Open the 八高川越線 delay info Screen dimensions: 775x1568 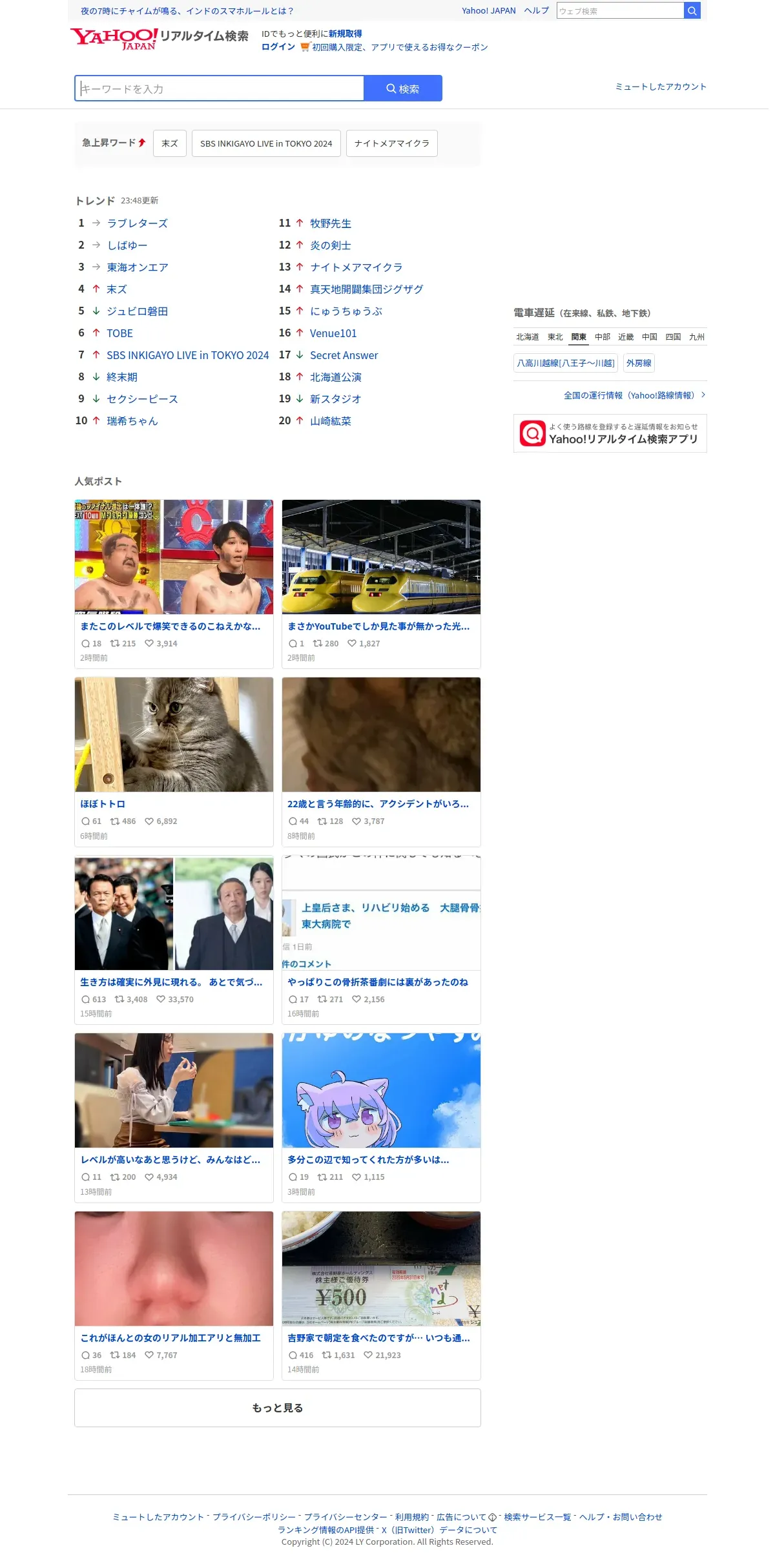tap(566, 364)
